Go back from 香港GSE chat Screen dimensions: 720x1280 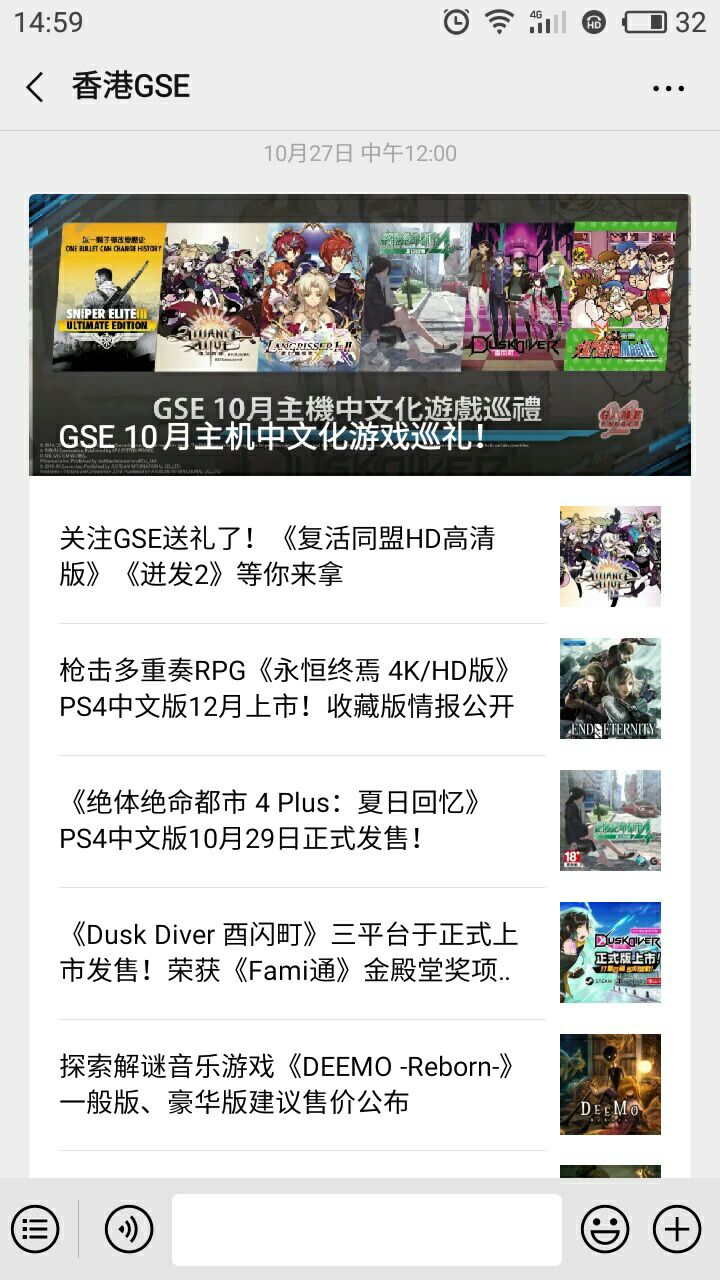tap(35, 87)
